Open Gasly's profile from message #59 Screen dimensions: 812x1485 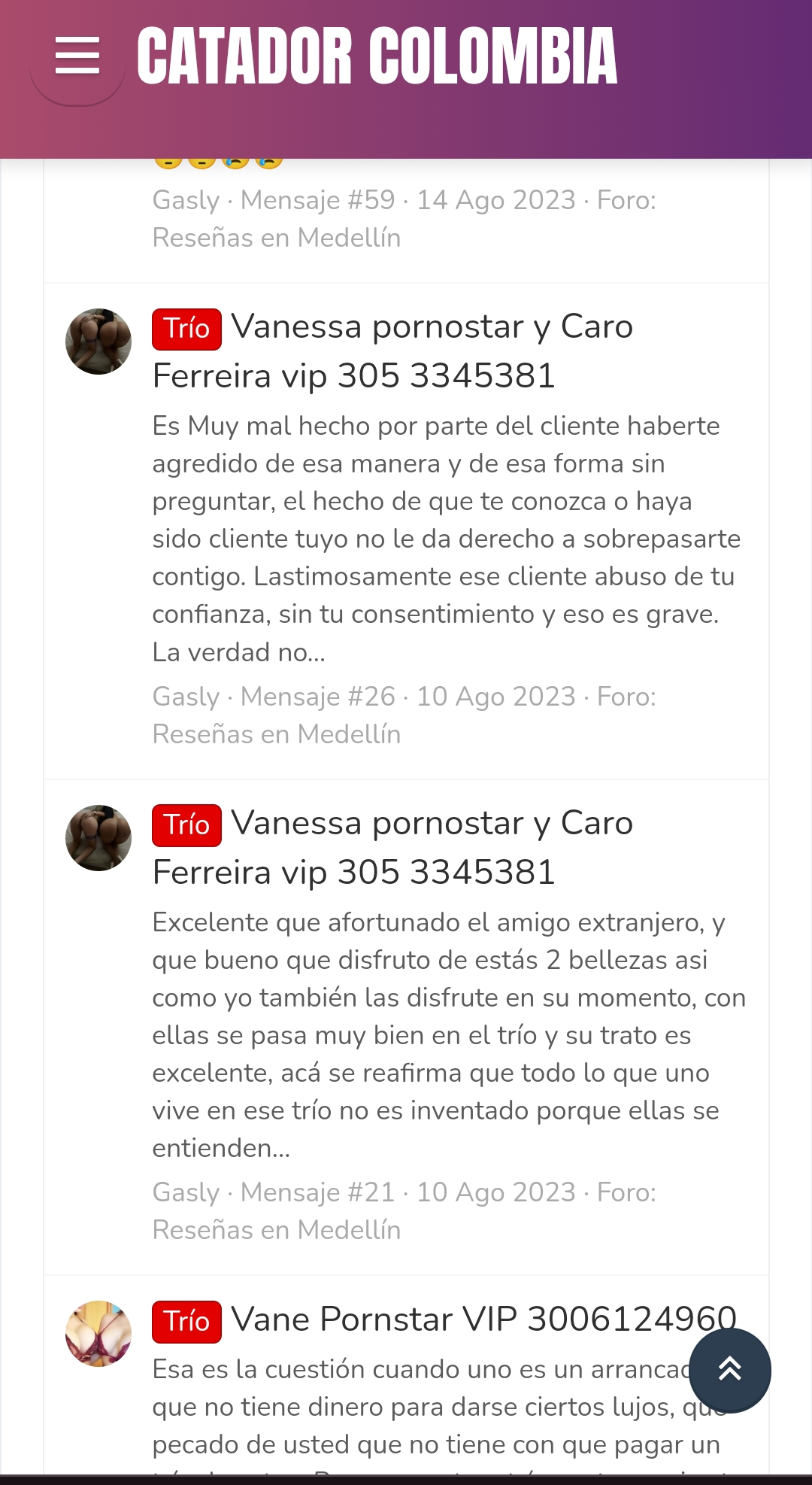(186, 200)
